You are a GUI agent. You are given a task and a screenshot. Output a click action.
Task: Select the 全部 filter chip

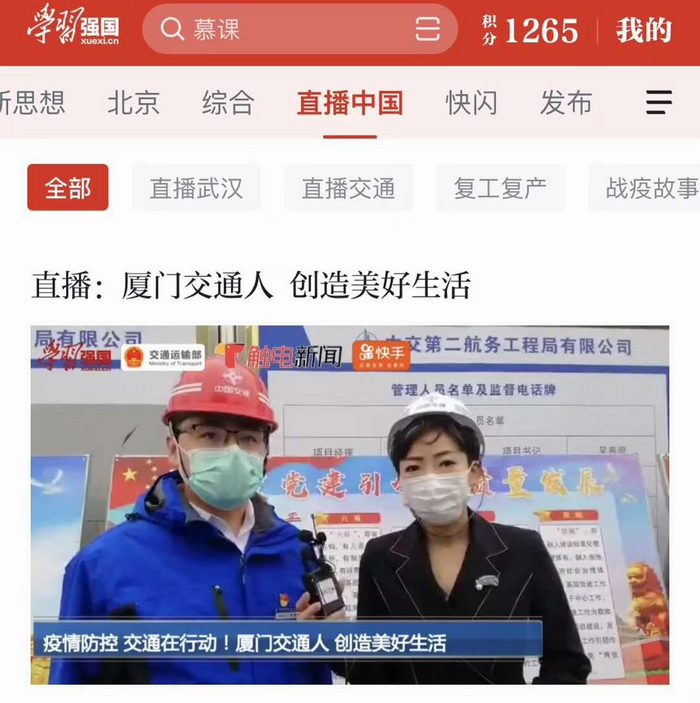[68, 187]
